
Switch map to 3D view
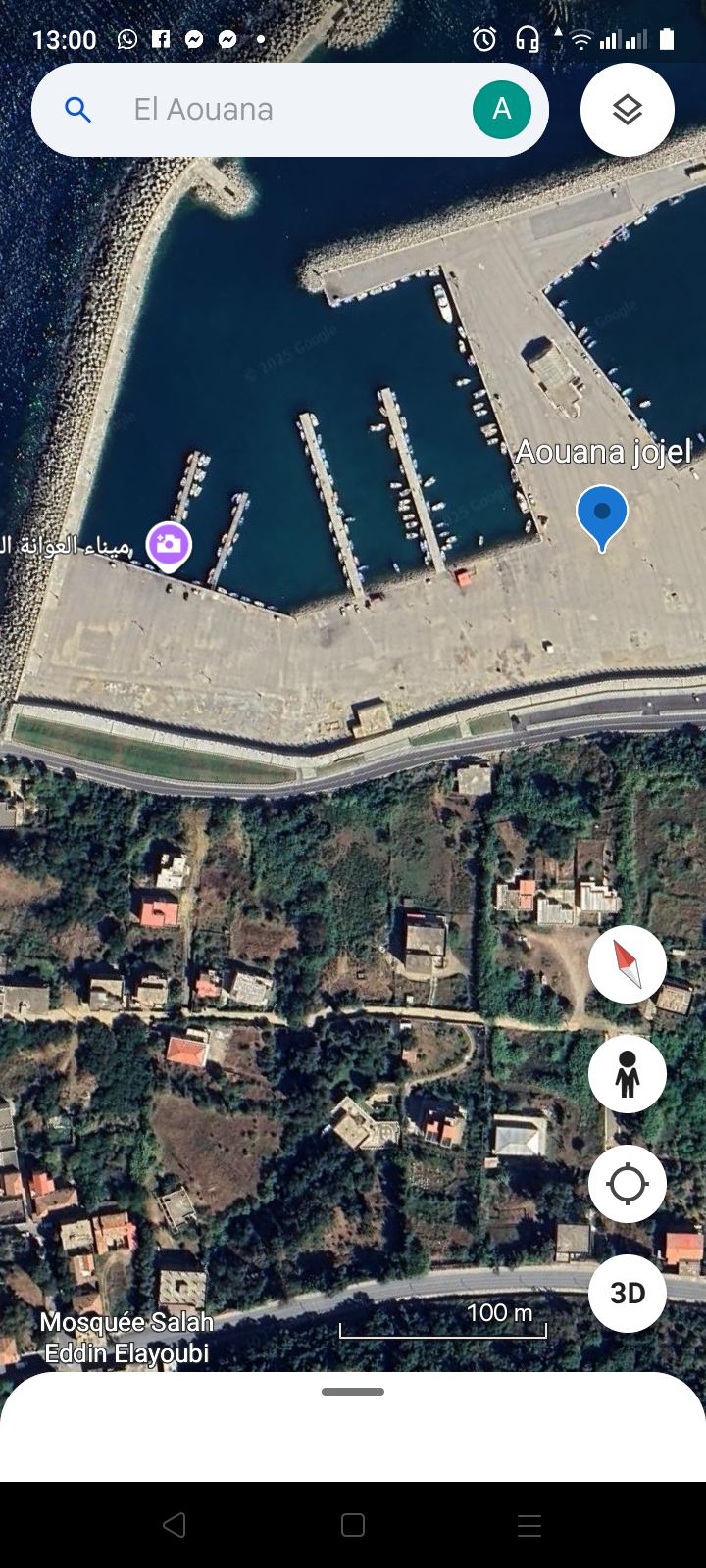tap(627, 1294)
